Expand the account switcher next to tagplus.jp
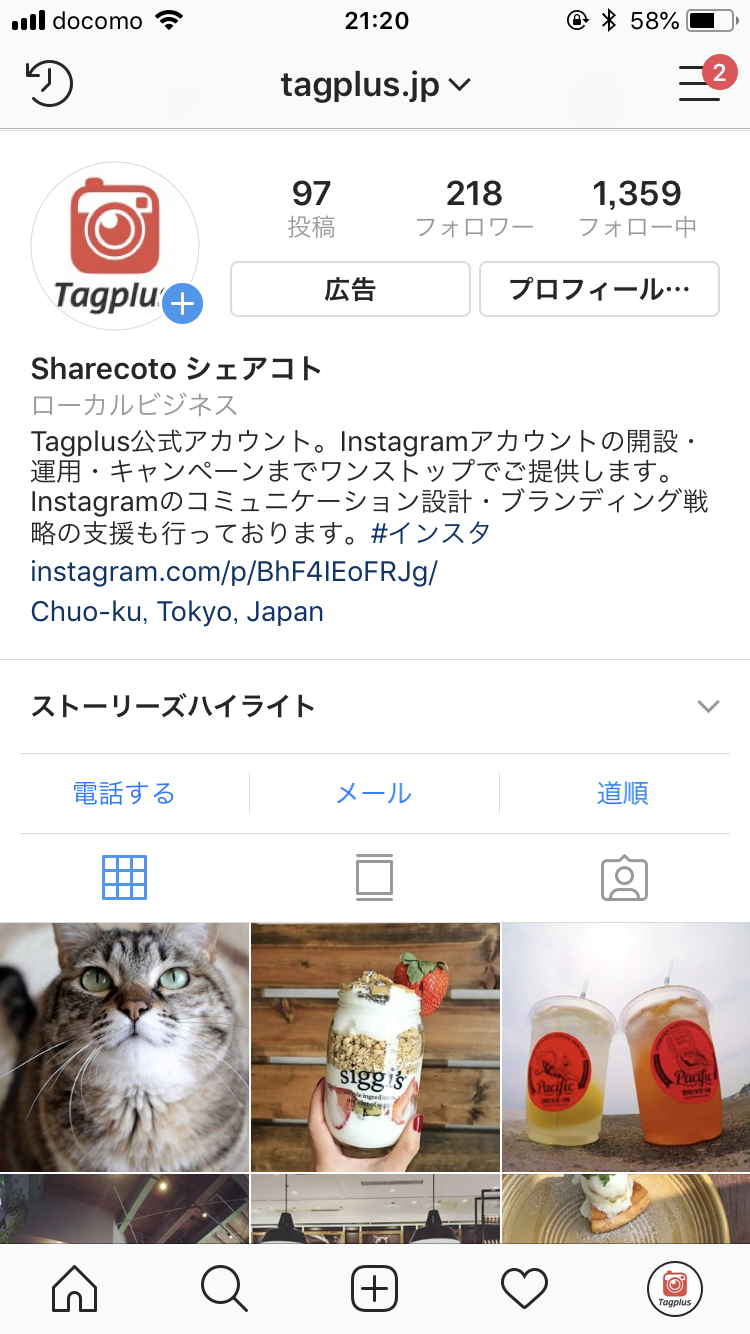Image resolution: width=750 pixels, height=1334 pixels. click(x=459, y=84)
